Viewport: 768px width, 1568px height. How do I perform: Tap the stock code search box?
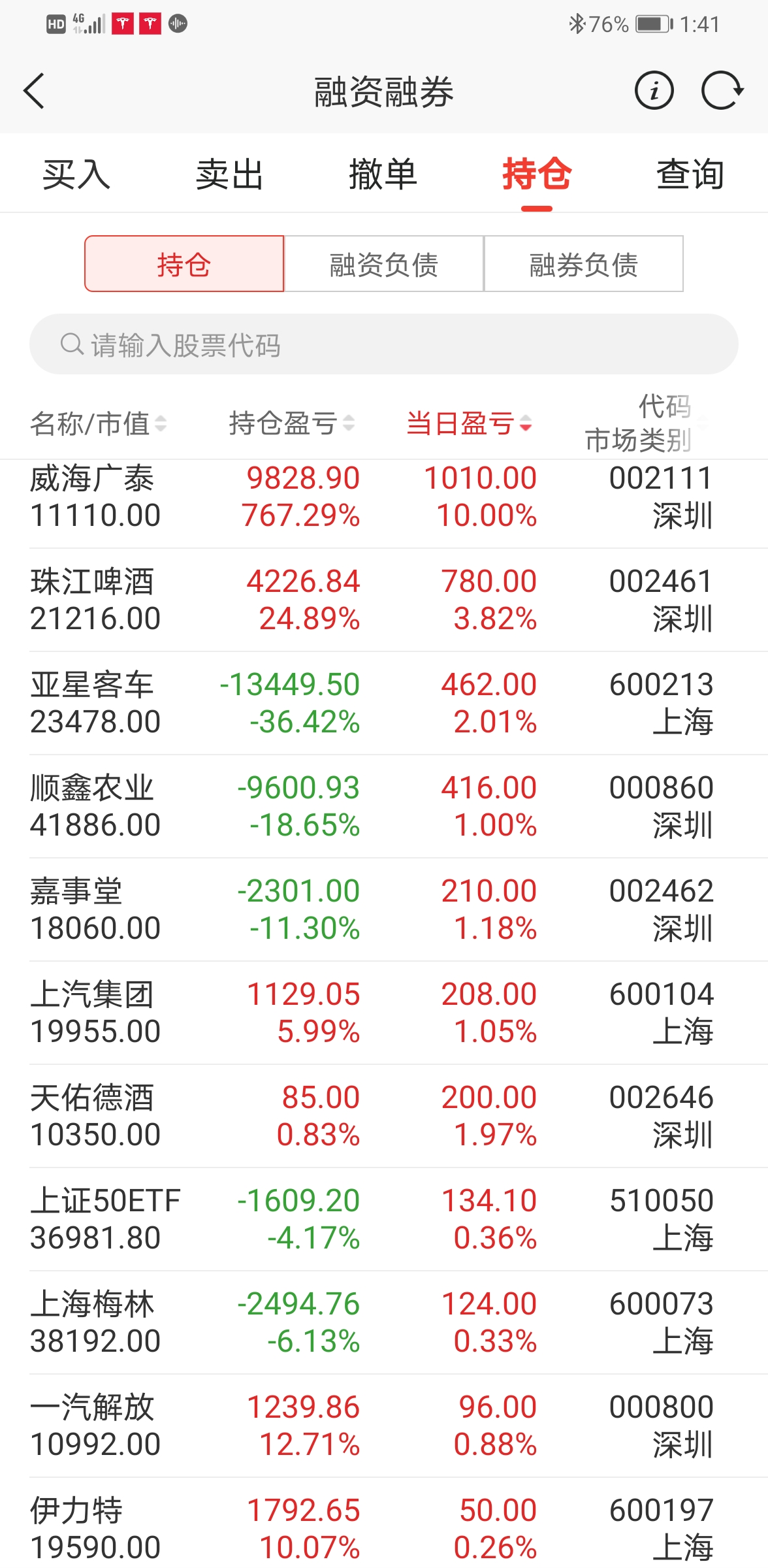coord(384,344)
